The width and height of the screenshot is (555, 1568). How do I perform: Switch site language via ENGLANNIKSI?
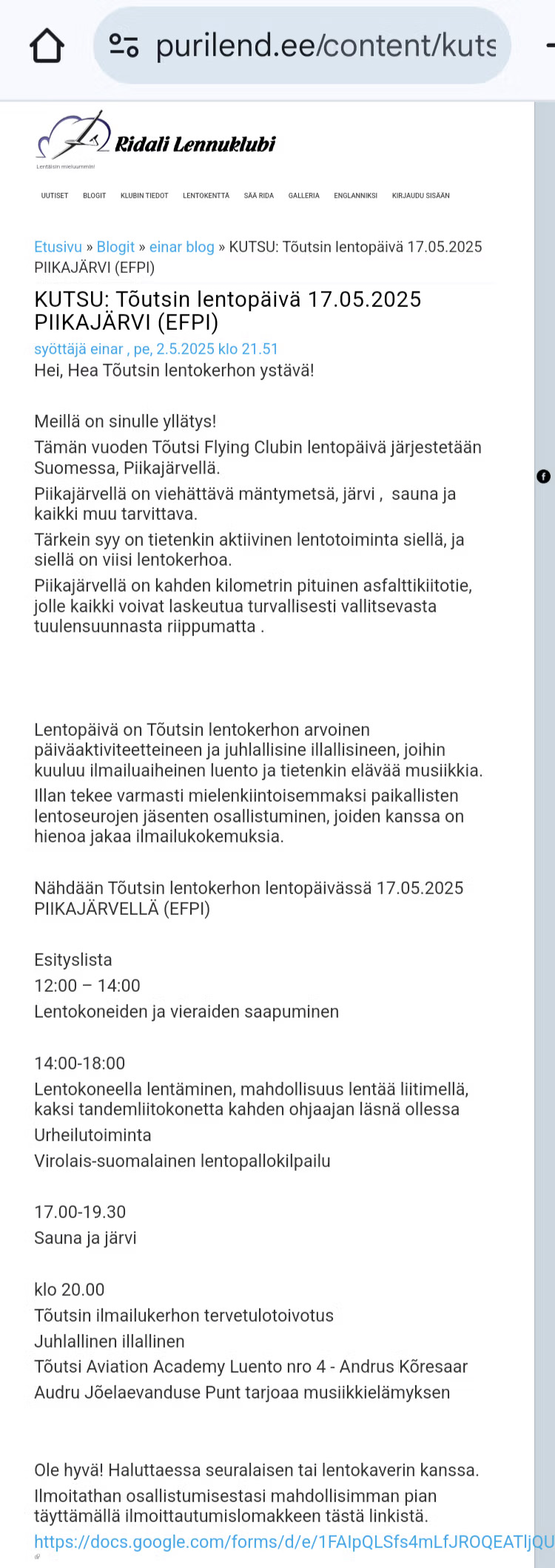(x=355, y=196)
